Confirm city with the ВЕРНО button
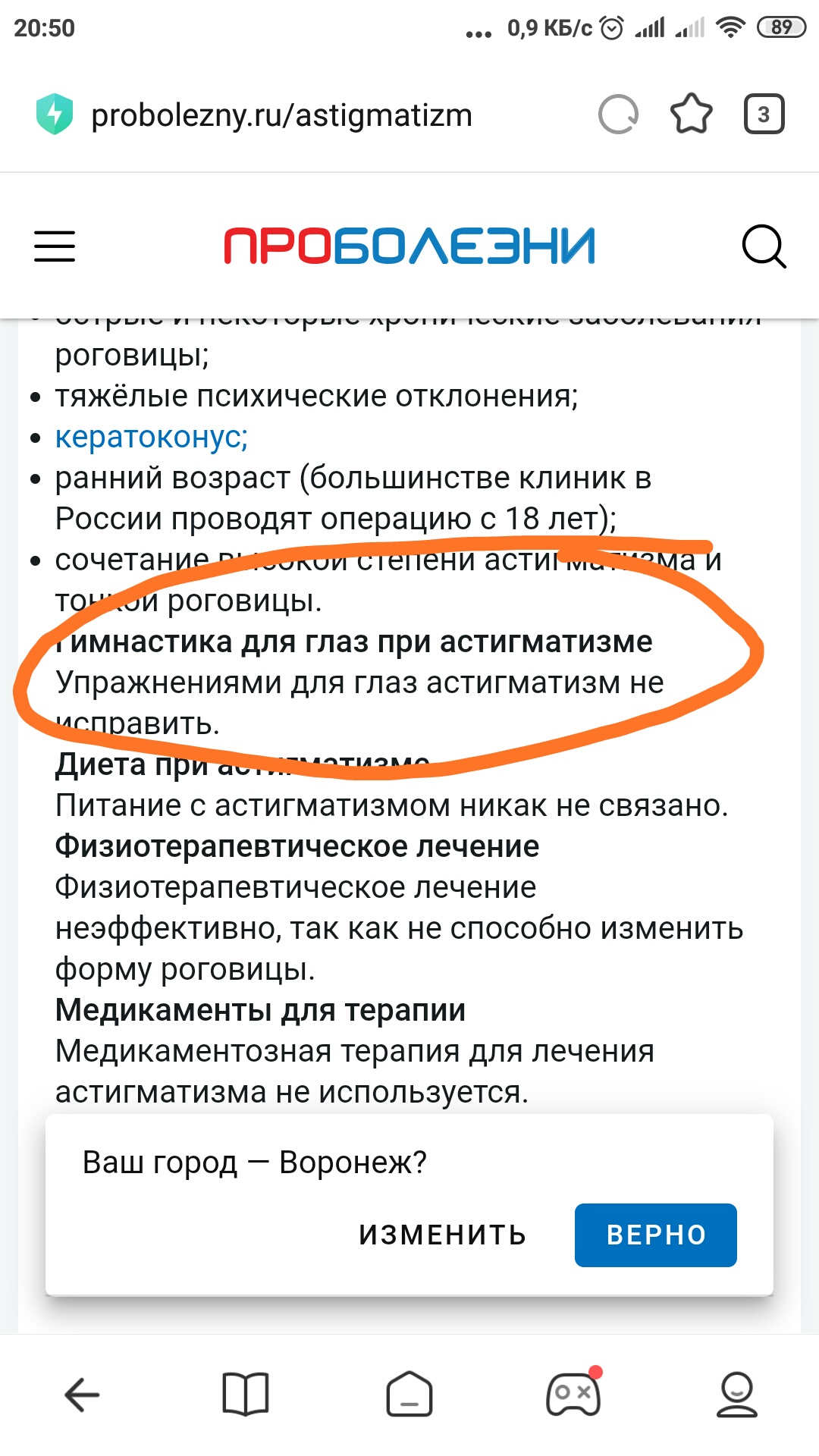 [x=655, y=1235]
